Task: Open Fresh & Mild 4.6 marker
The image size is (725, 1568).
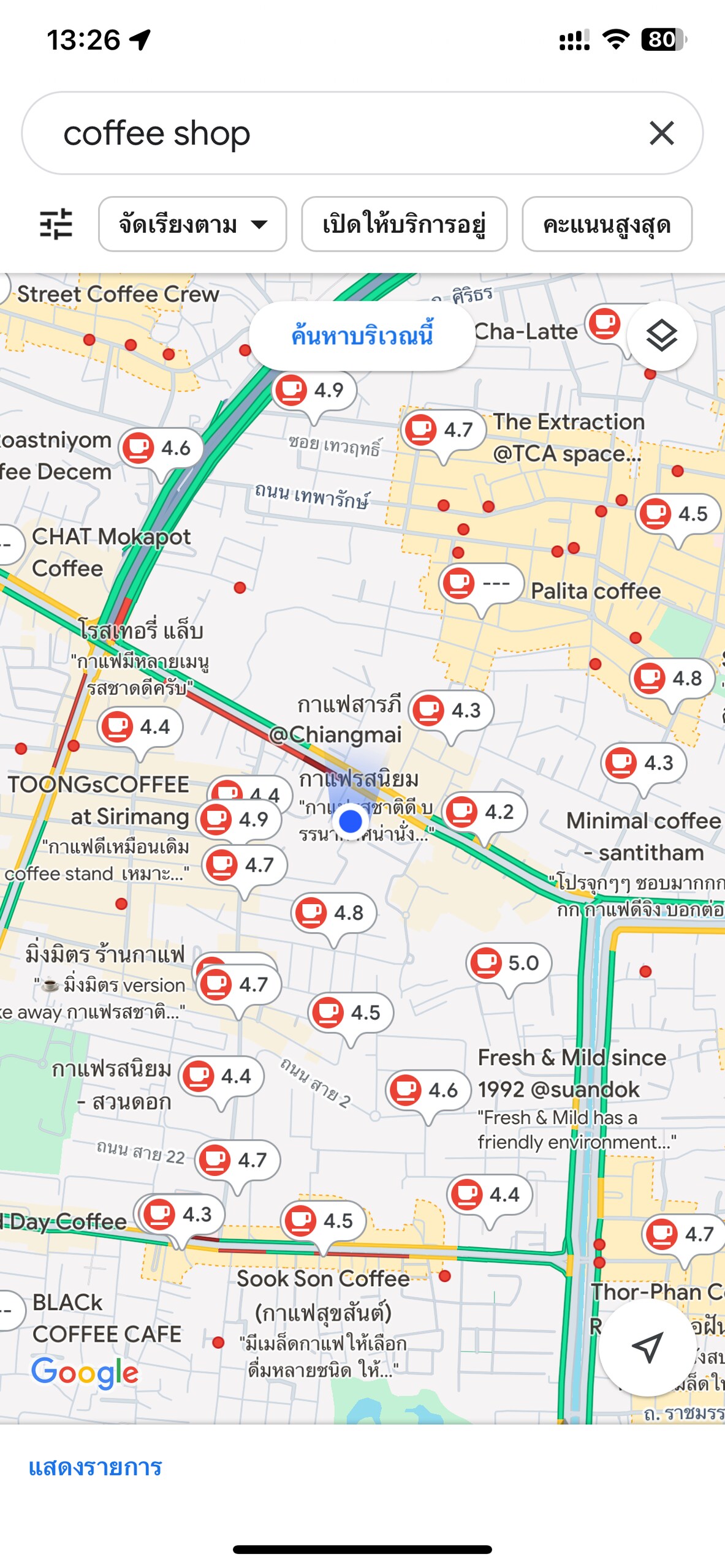Action: point(428,1090)
